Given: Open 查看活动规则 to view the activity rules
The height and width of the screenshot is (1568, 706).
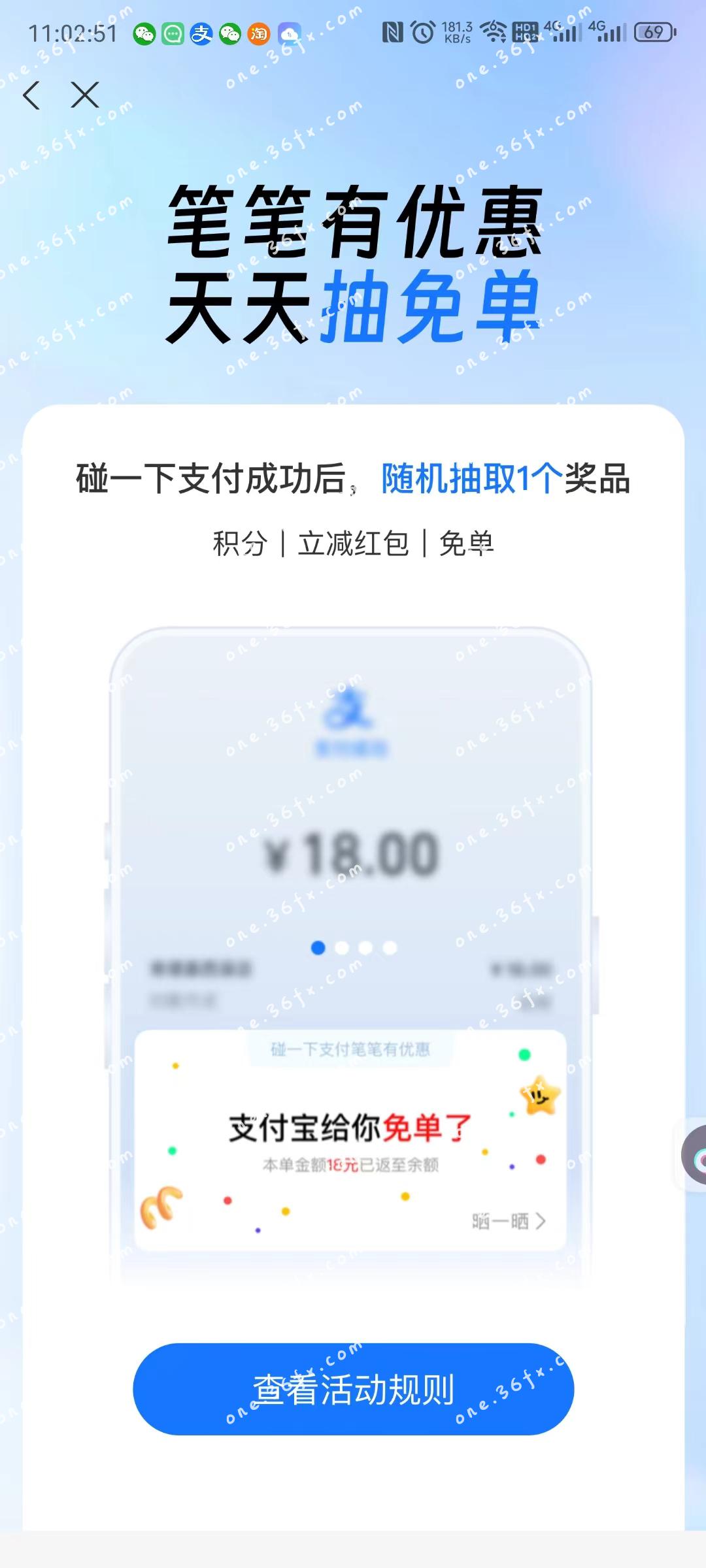Looking at the screenshot, I should click(353, 1389).
